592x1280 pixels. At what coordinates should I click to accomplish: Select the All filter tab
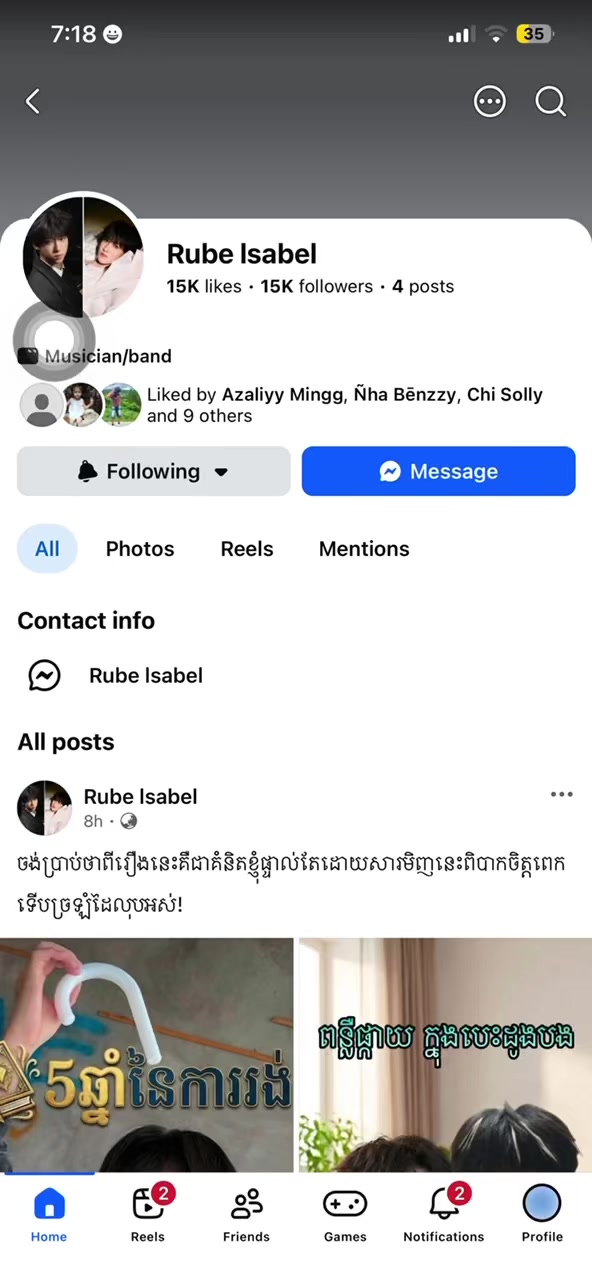(x=47, y=549)
